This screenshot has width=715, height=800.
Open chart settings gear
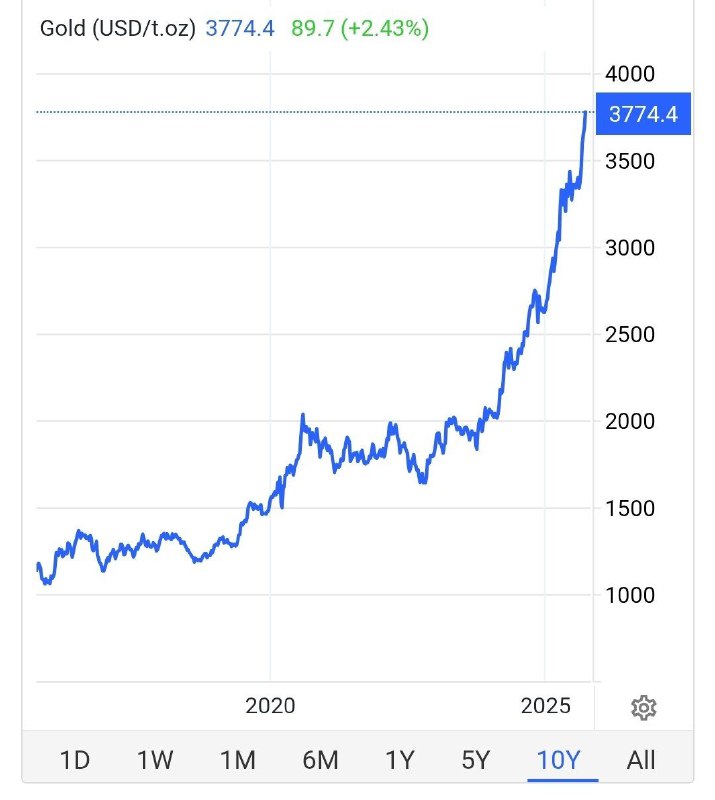(643, 708)
